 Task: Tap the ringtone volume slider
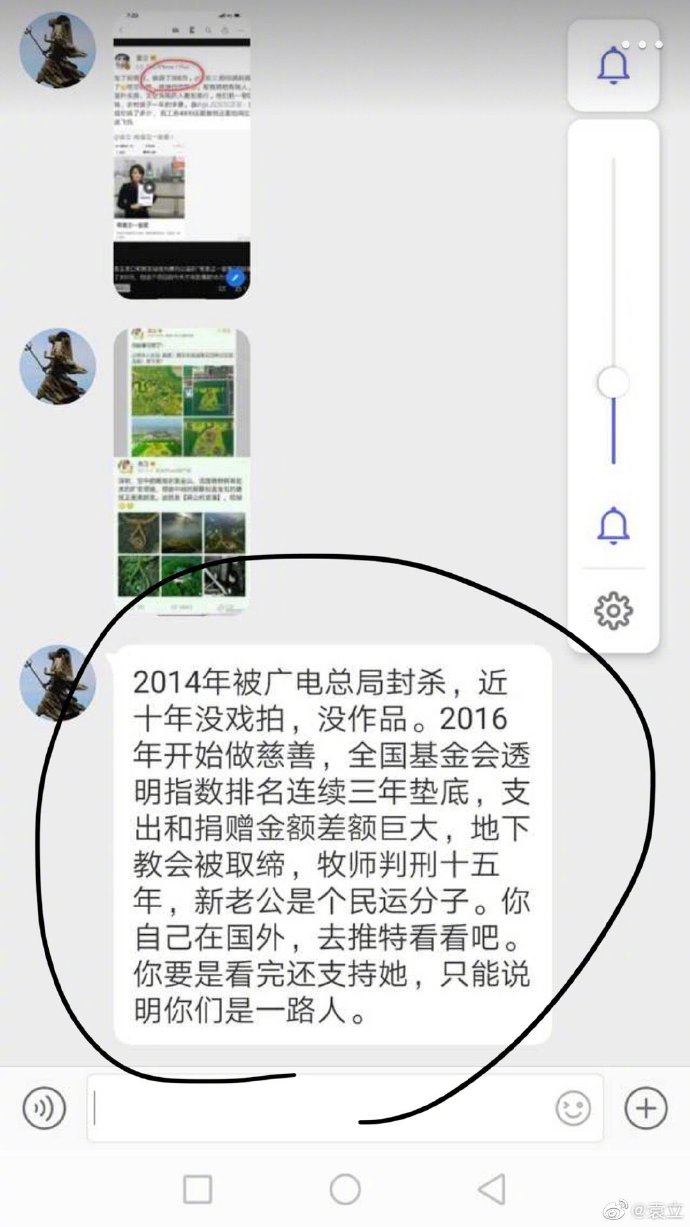tap(613, 382)
